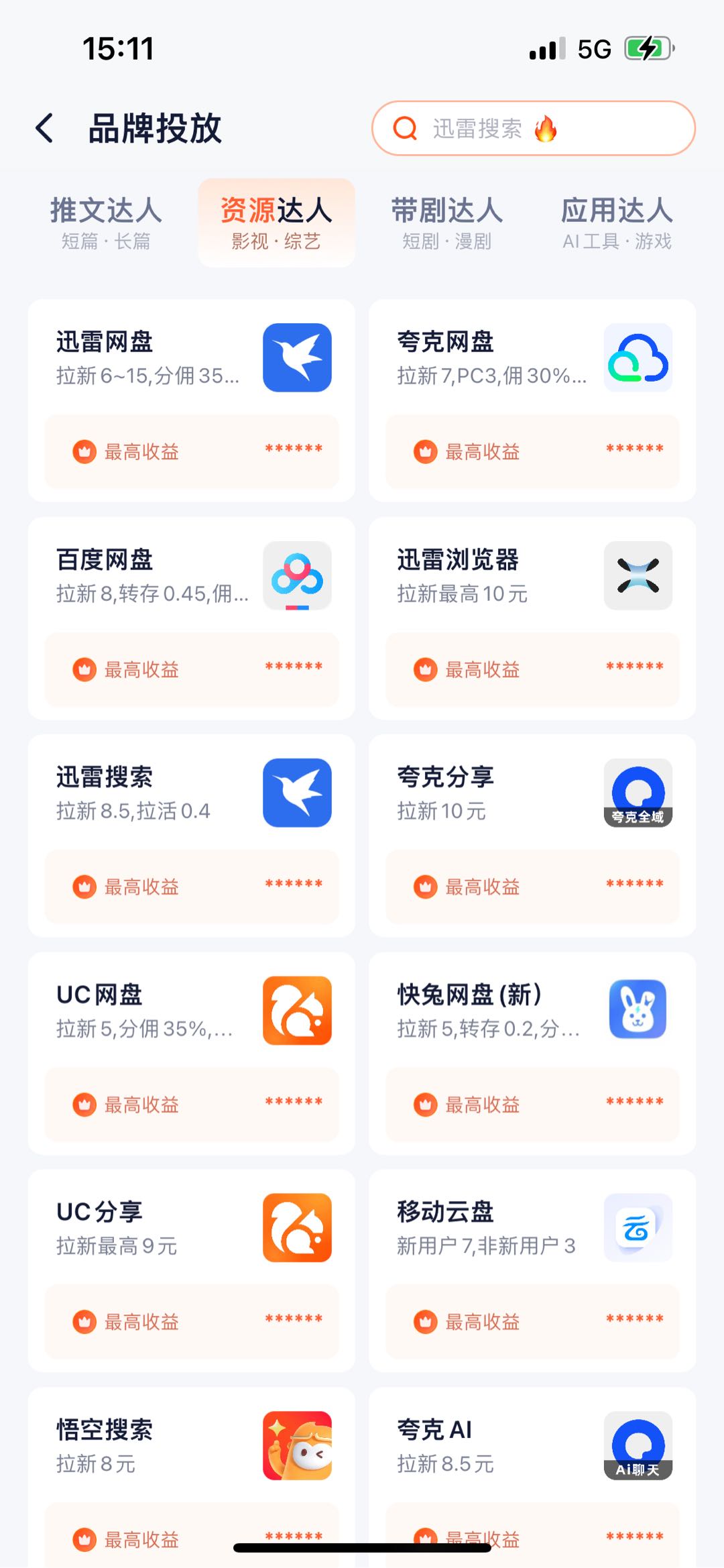
Task: Select the 百度网盘 app icon
Action: [297, 575]
